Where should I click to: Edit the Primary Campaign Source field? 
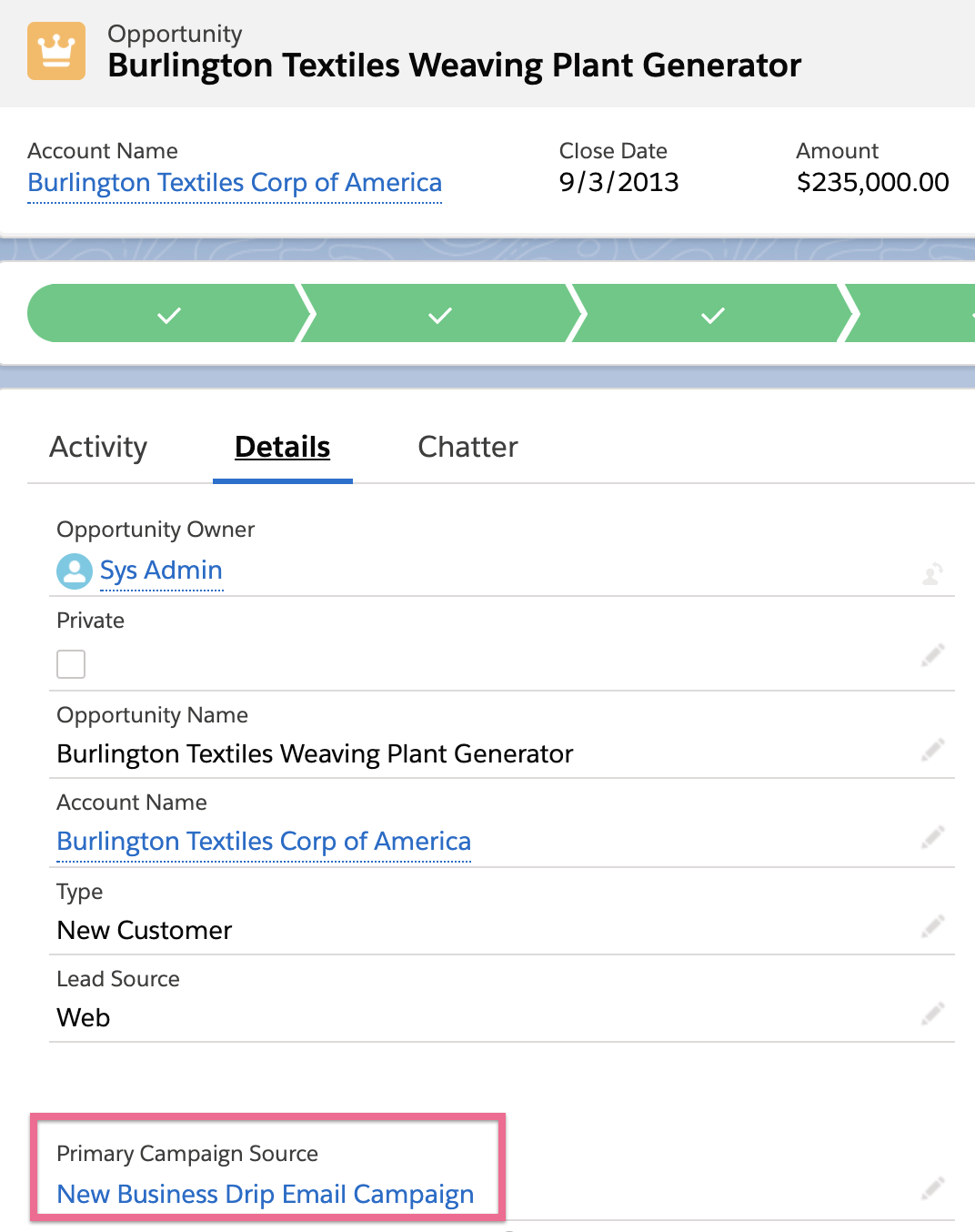coord(932,1188)
